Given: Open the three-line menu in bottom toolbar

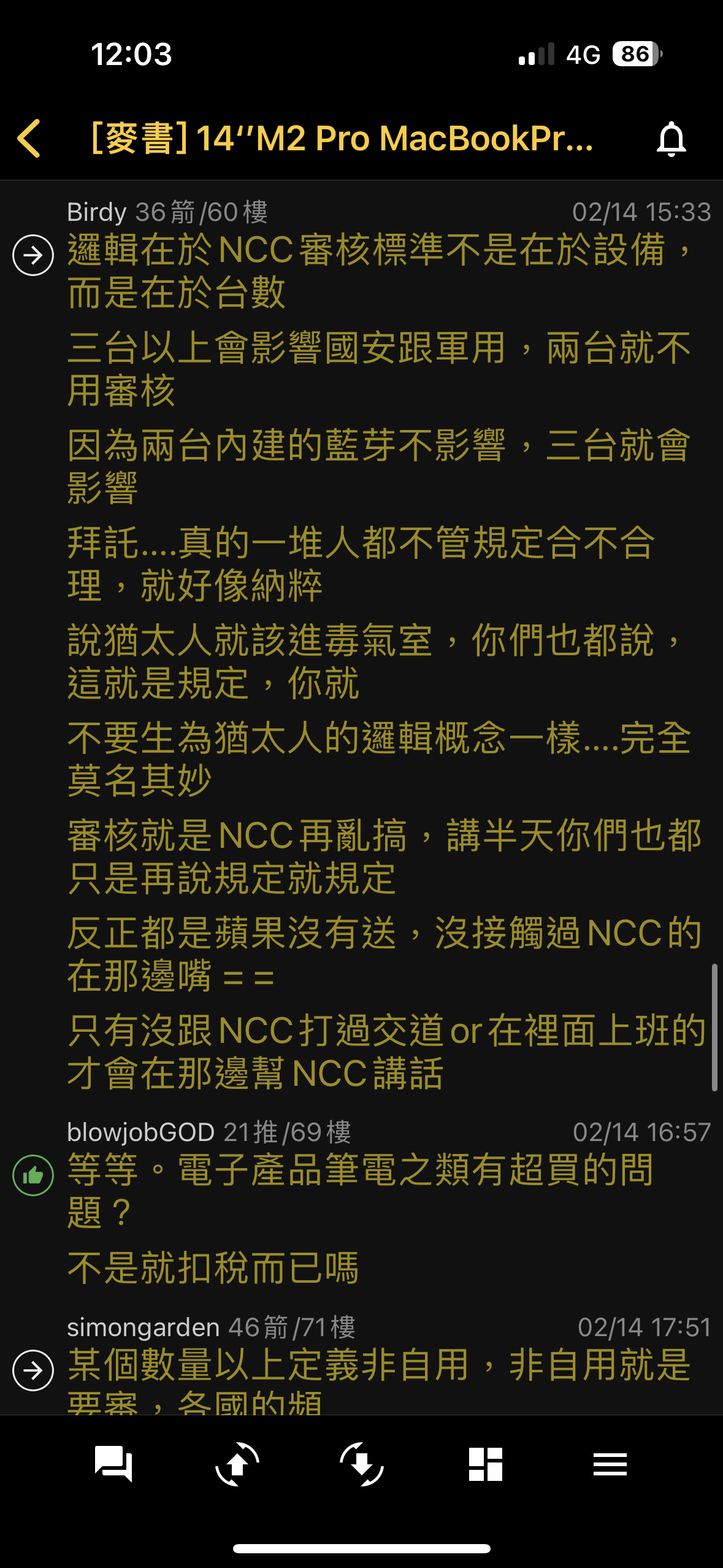Looking at the screenshot, I should (x=610, y=1464).
